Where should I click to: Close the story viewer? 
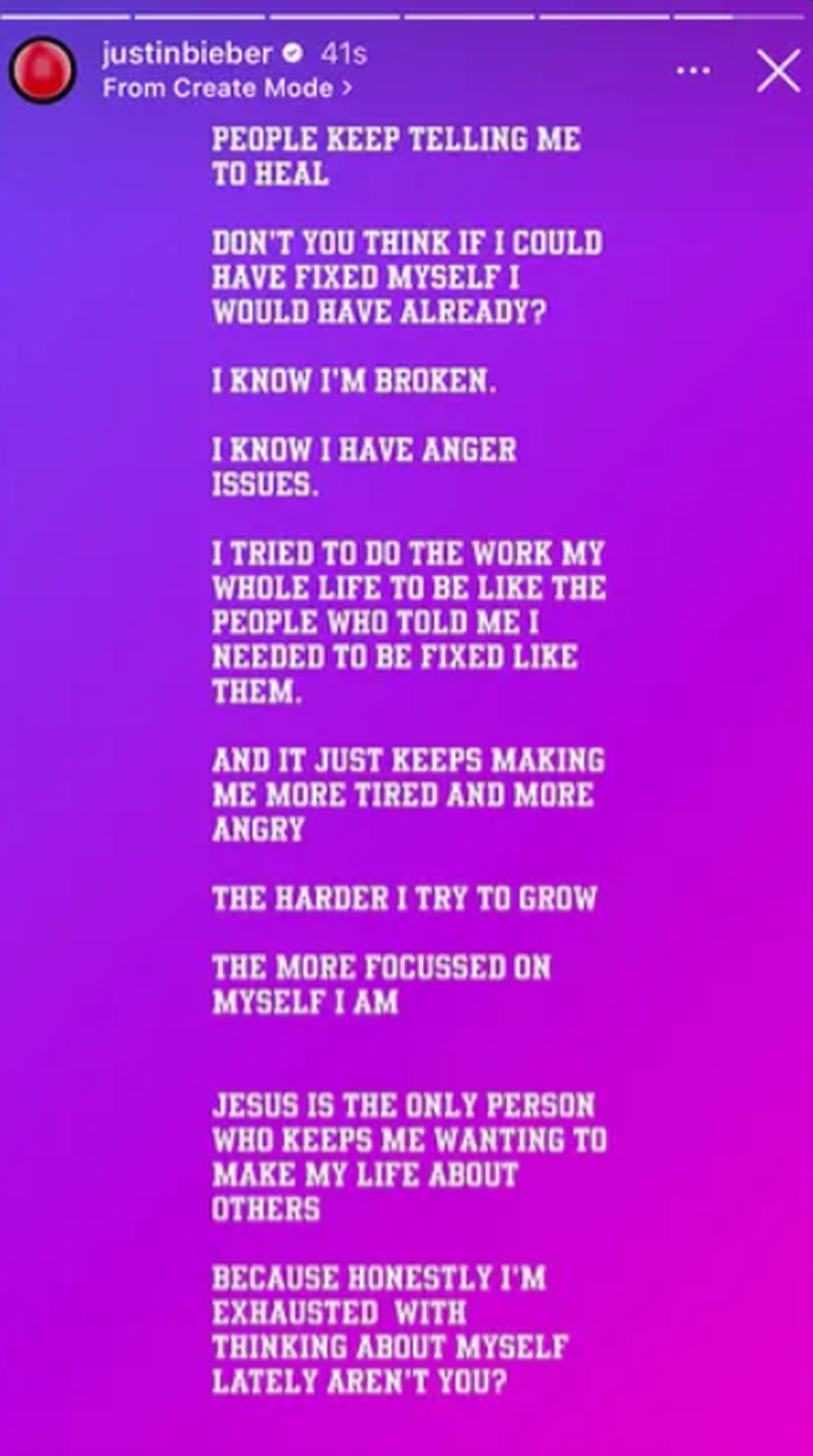(778, 71)
